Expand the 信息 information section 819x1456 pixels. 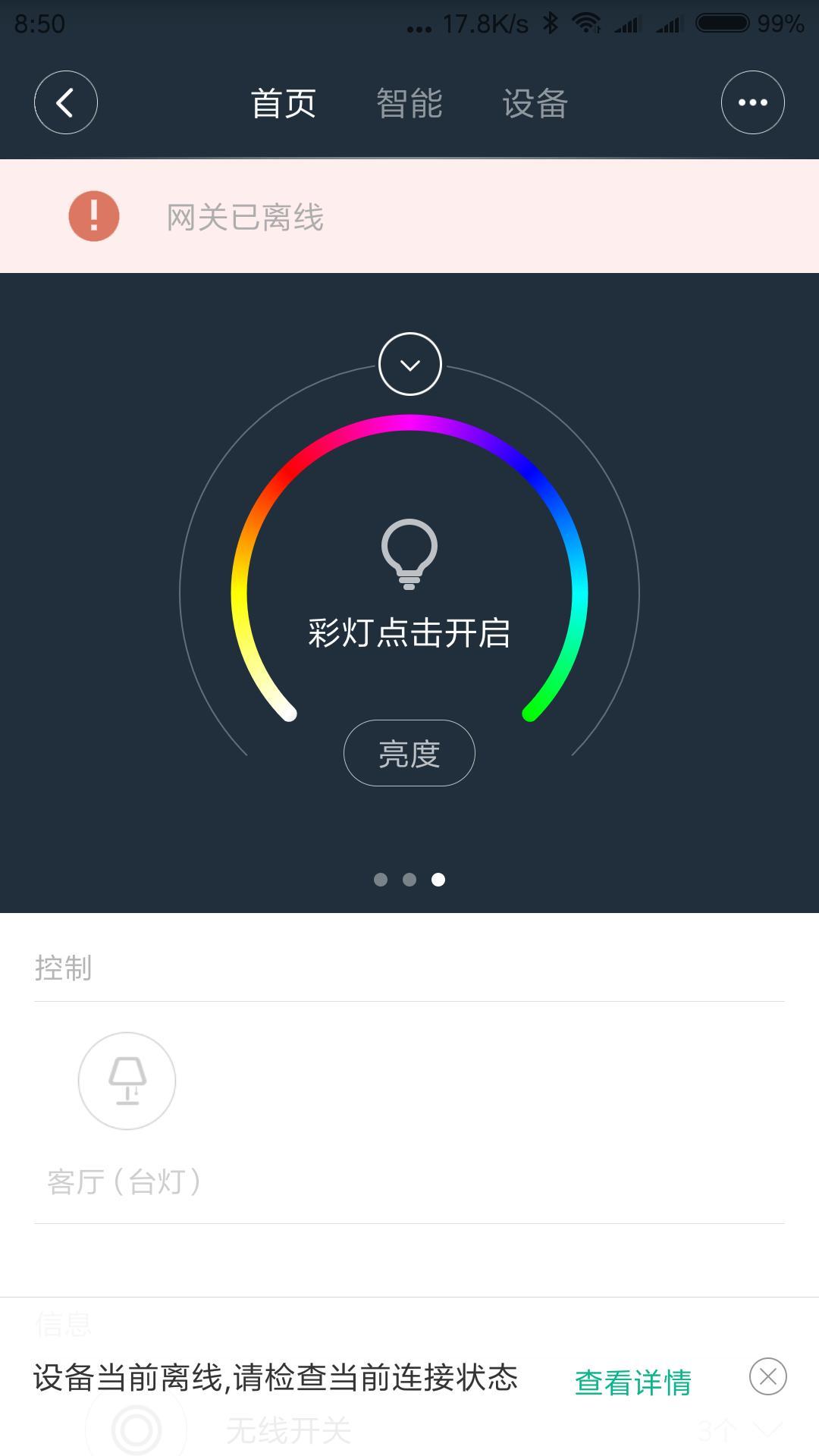[64, 1321]
